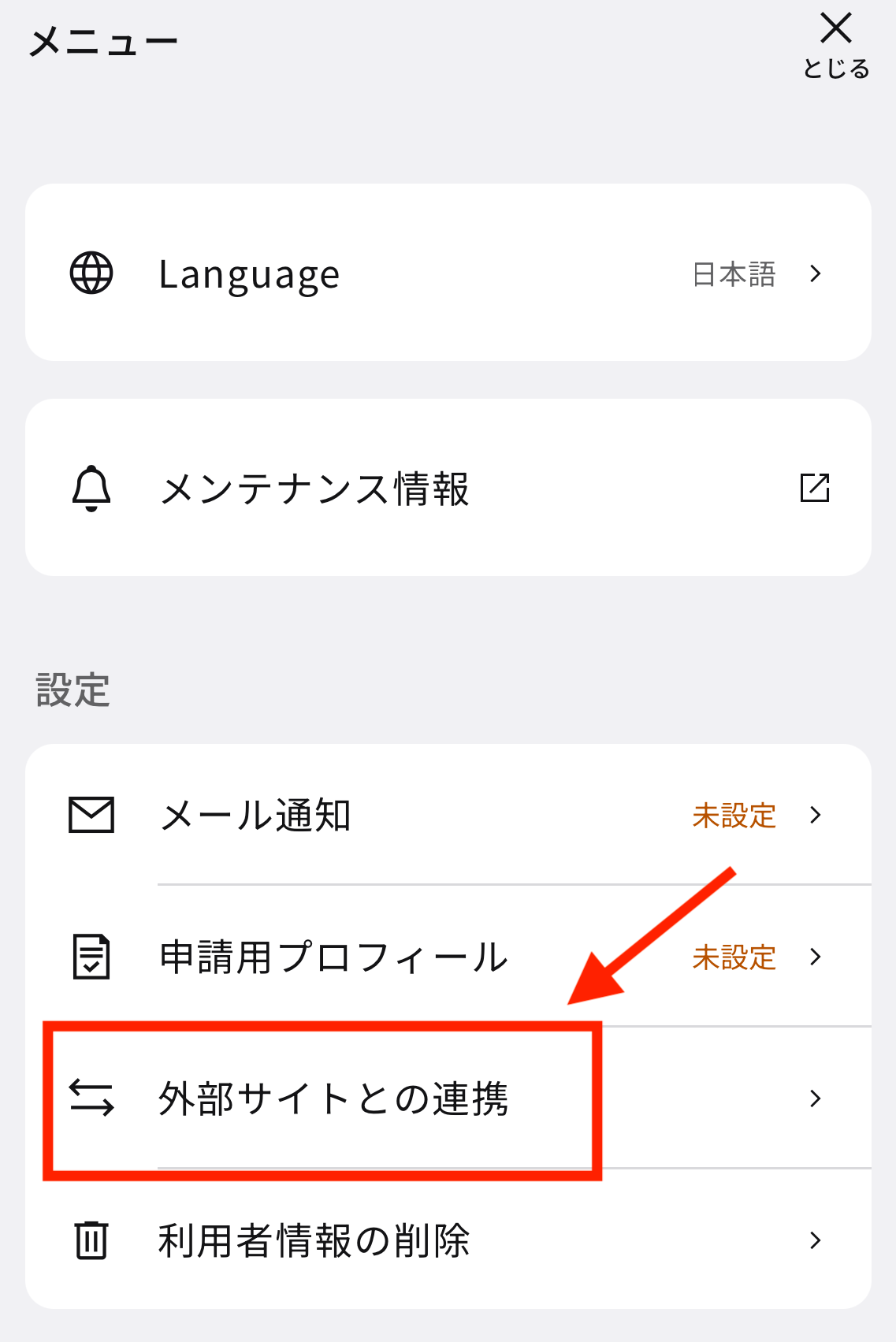Click the globe icon next to Language
Screen dimensions: 896x1342
91,273
